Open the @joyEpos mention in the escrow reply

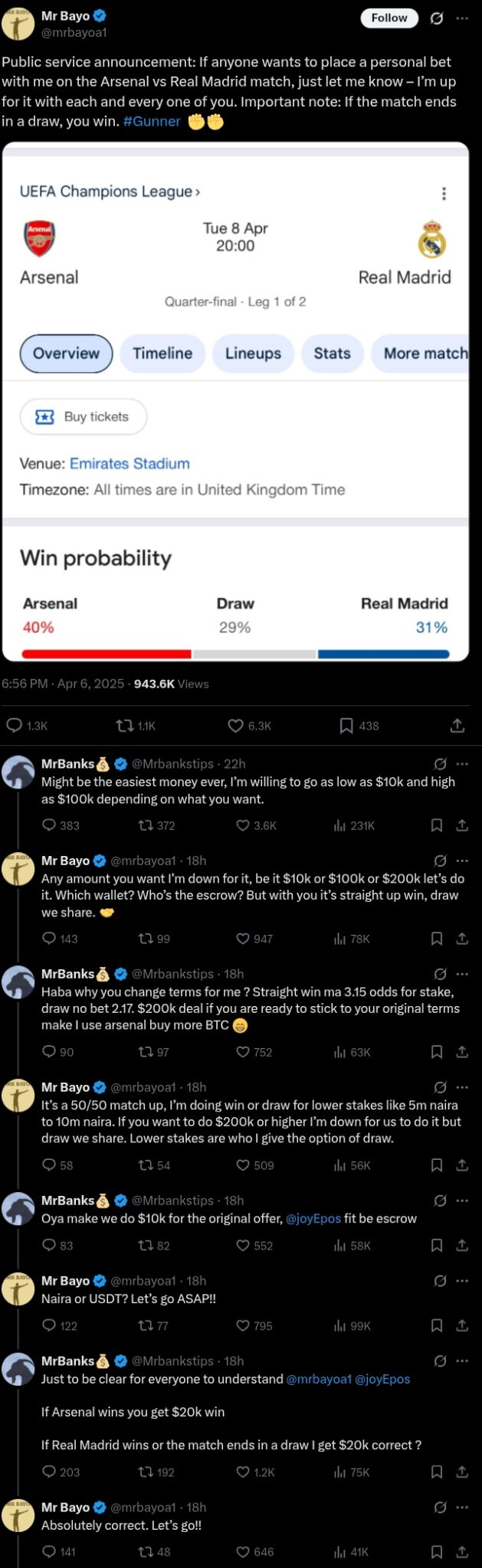313,1218
